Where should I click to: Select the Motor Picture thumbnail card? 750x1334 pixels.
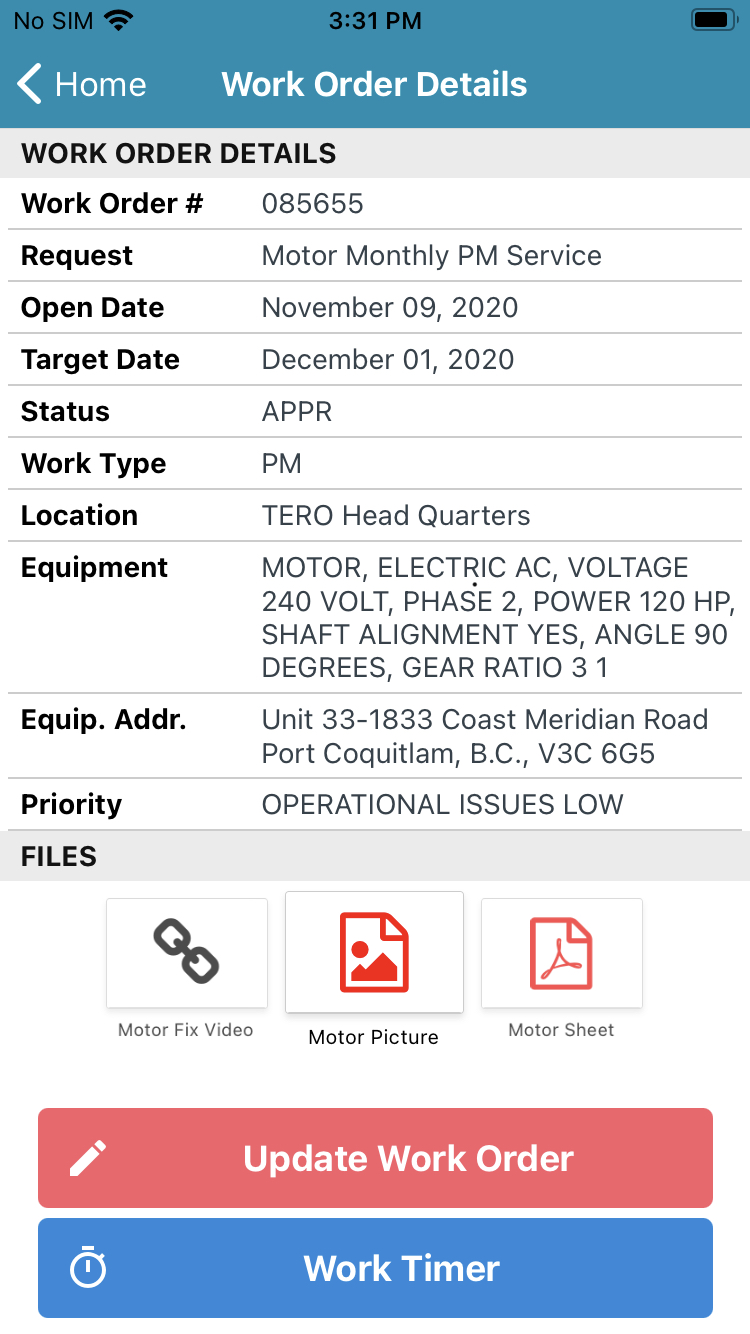coord(374,952)
